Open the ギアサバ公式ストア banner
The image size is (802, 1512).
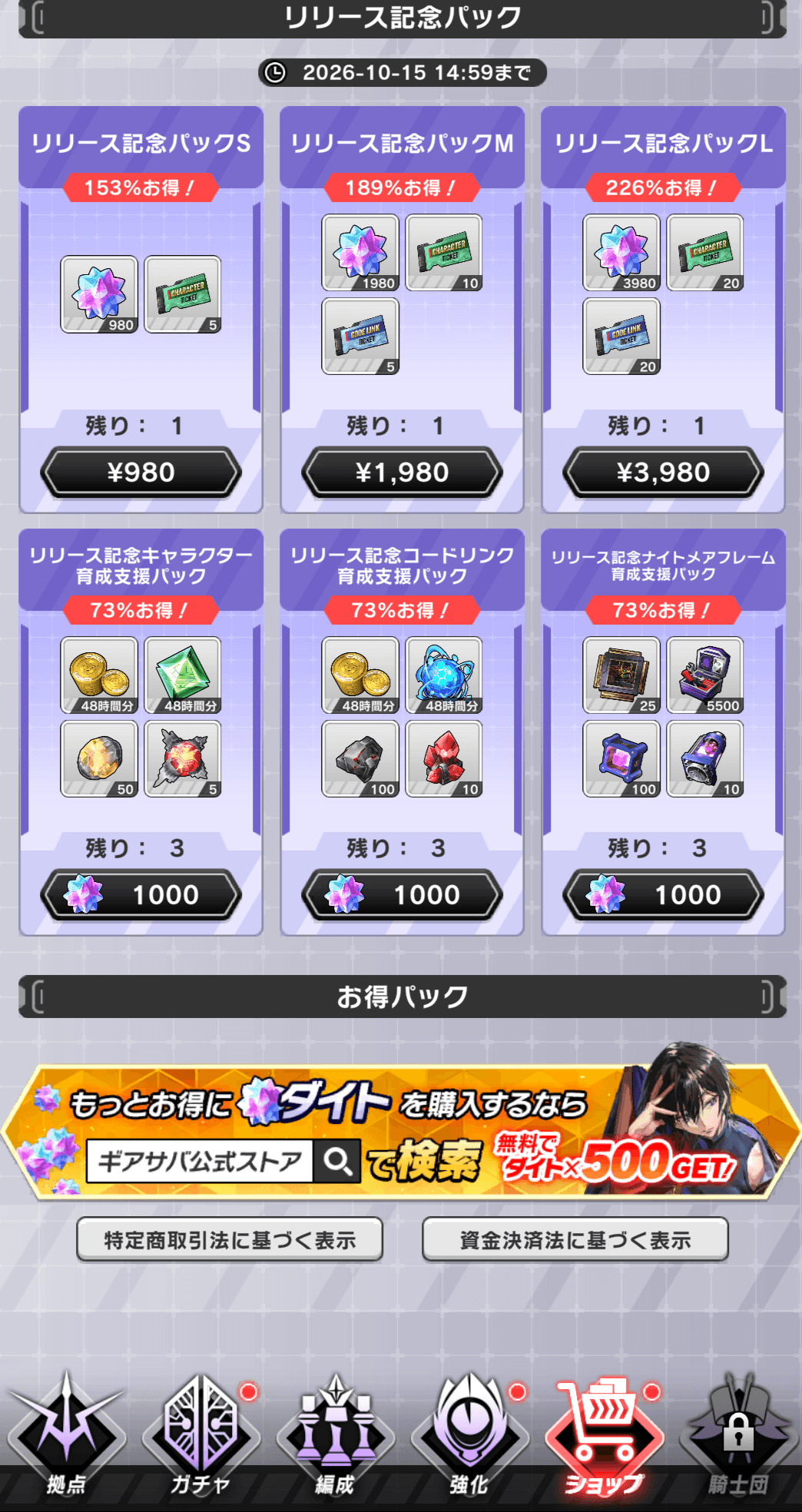(401, 1123)
